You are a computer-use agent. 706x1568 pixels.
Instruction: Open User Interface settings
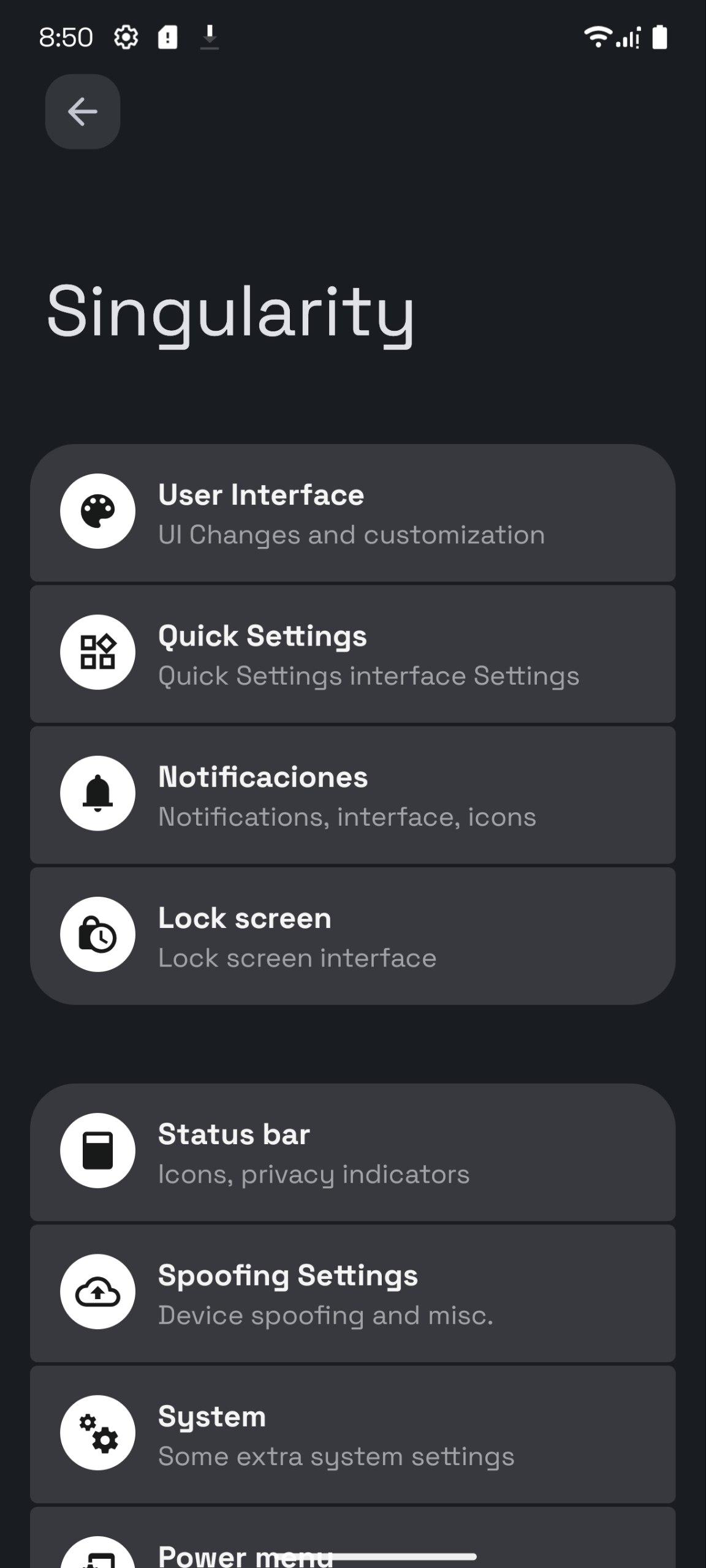[352, 513]
